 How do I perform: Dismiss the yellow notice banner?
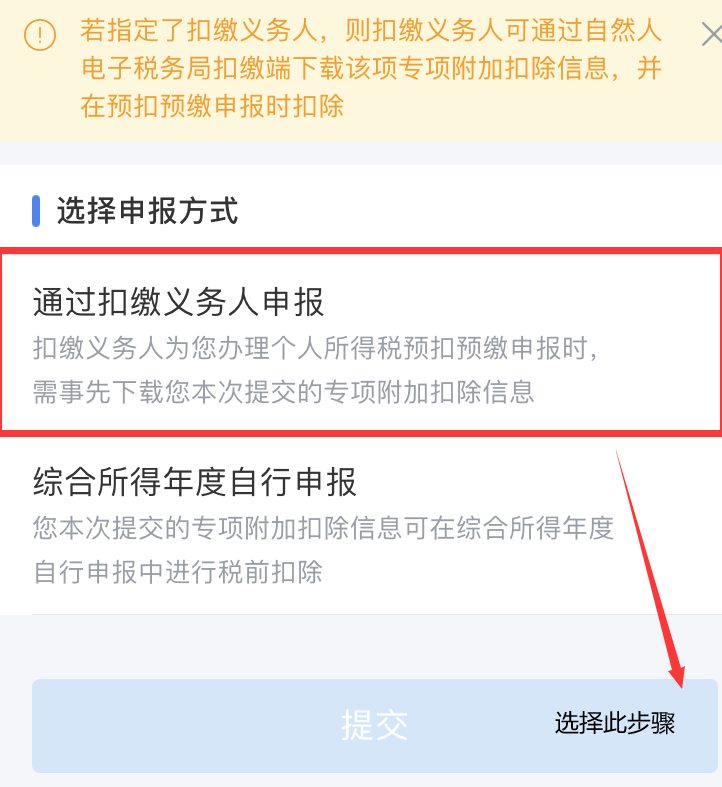pos(710,36)
